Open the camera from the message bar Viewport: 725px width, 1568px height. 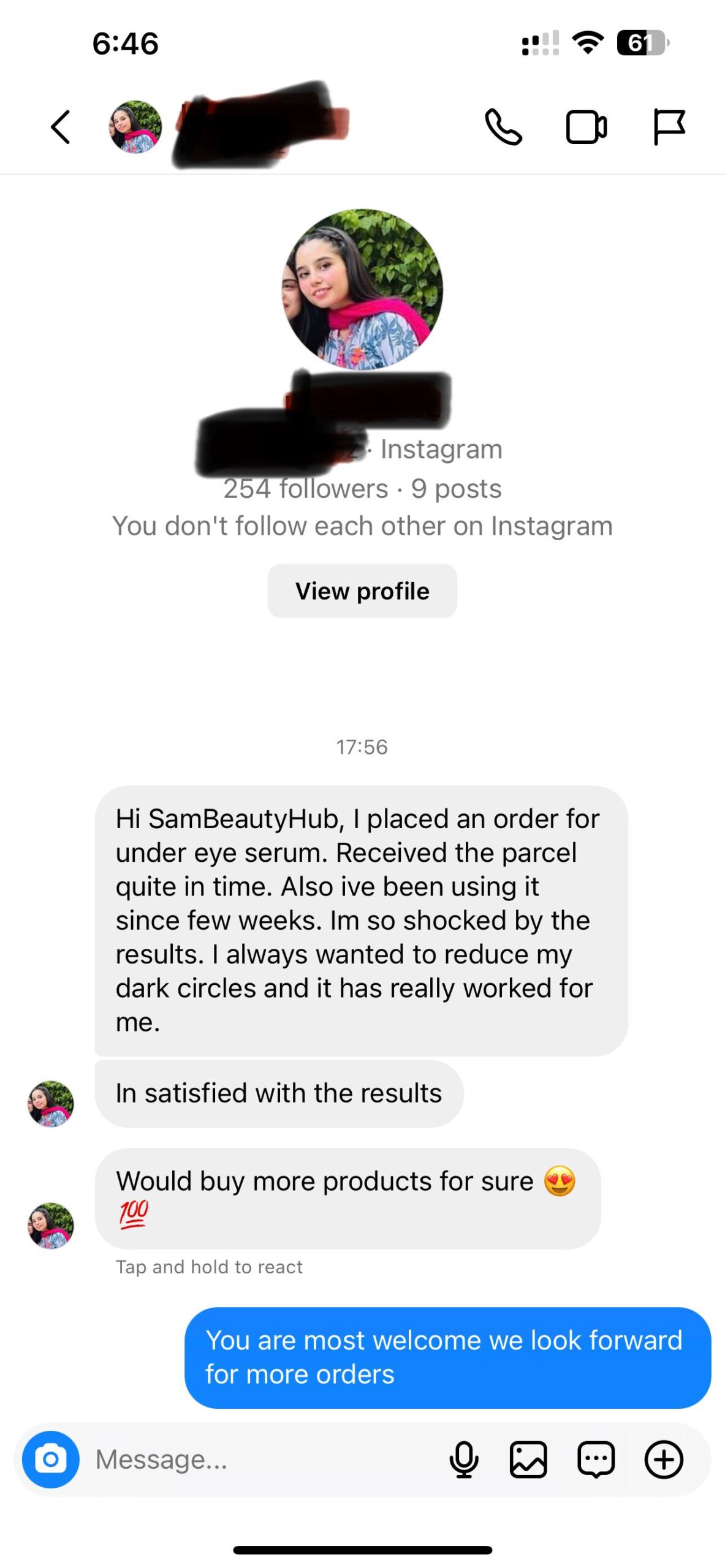51,1459
